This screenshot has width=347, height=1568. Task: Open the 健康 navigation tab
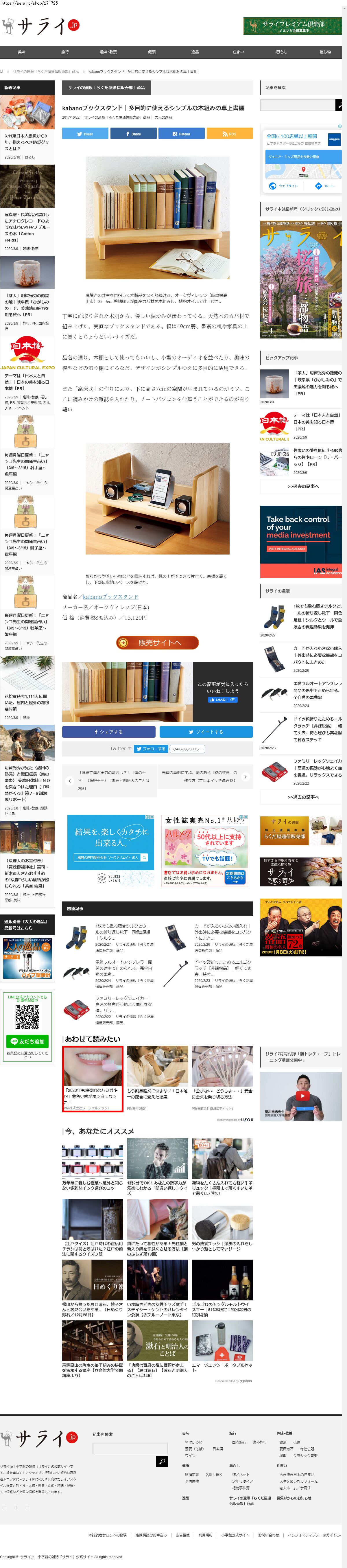click(x=152, y=52)
